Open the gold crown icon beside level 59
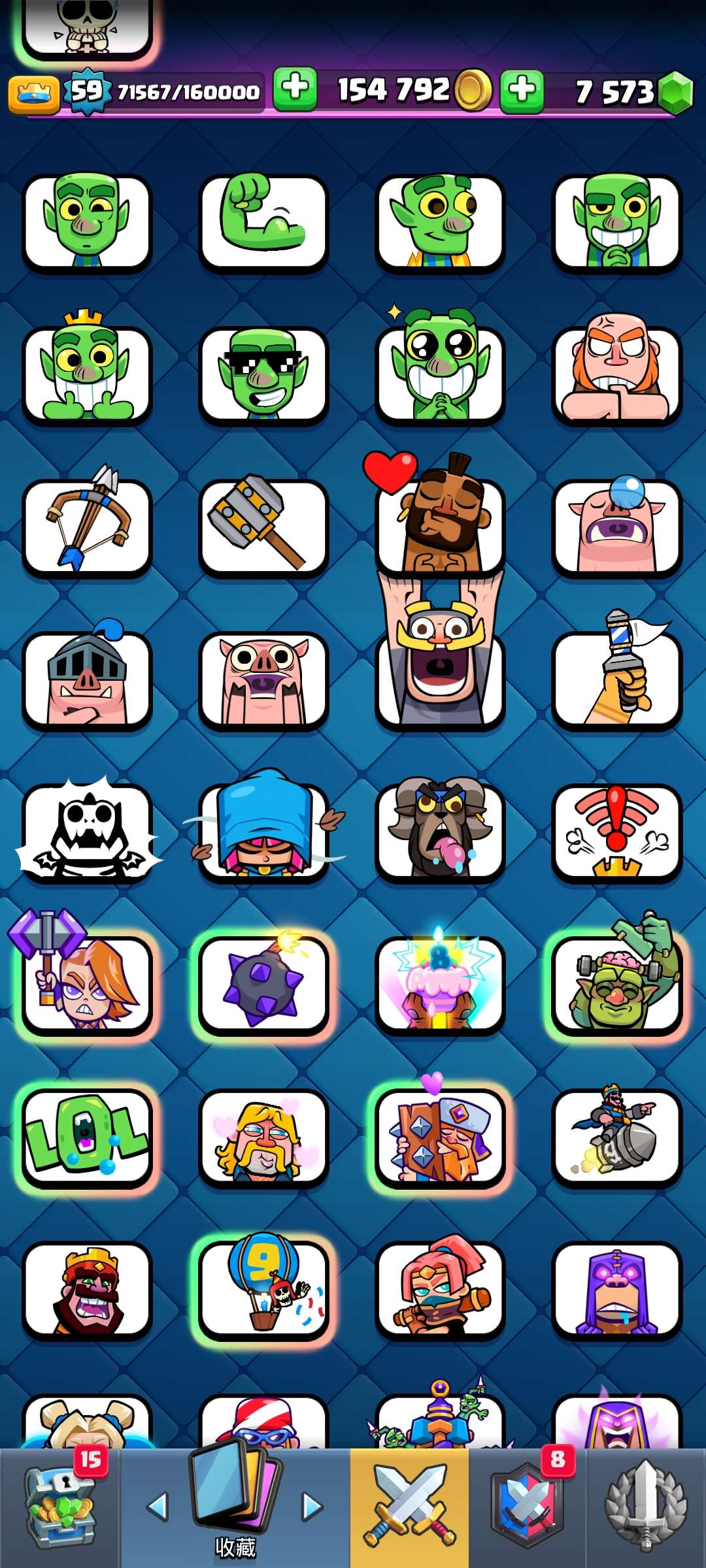The width and height of the screenshot is (706, 1568). pyautogui.click(x=33, y=93)
